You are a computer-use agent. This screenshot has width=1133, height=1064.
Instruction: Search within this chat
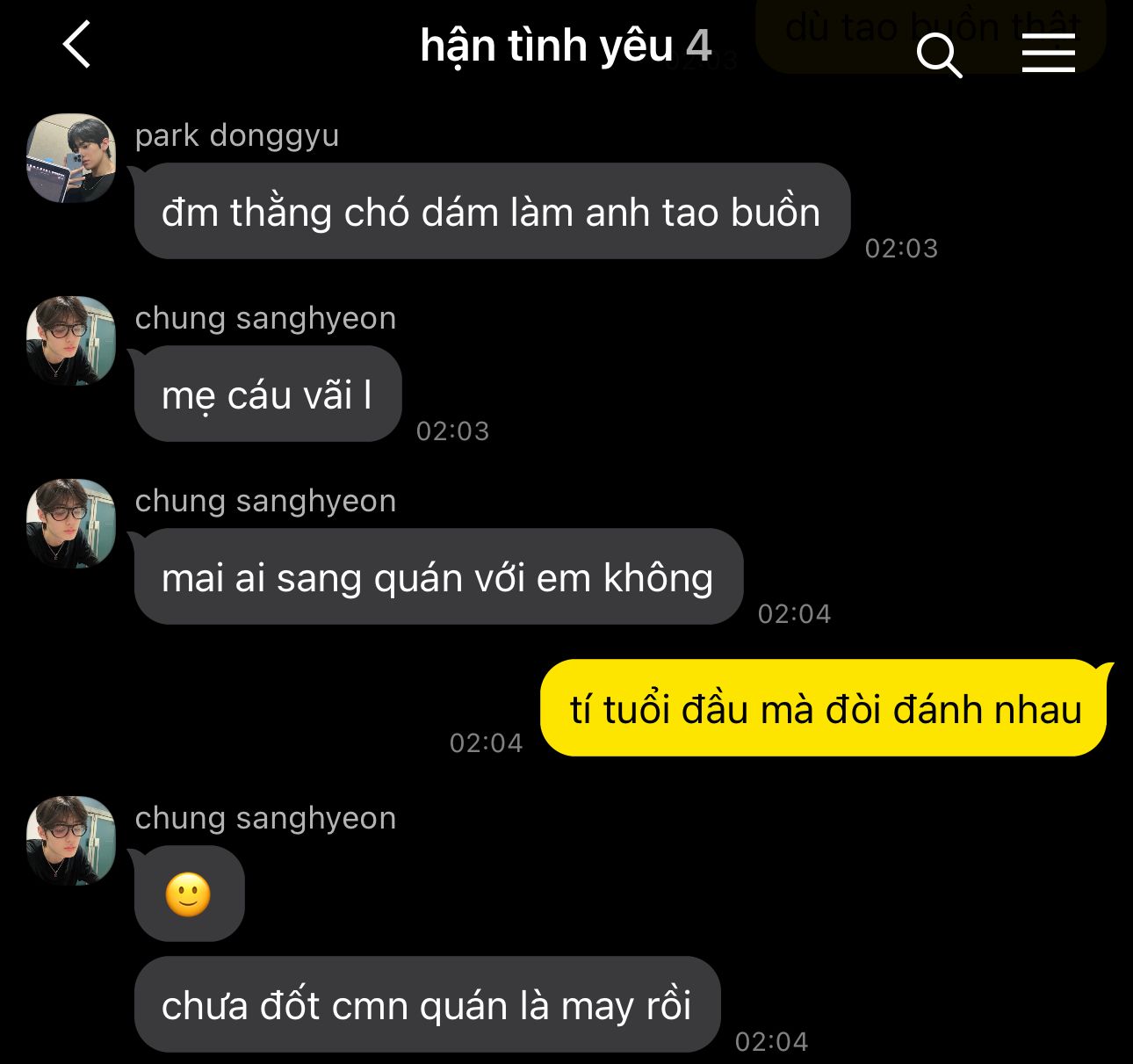[939, 55]
